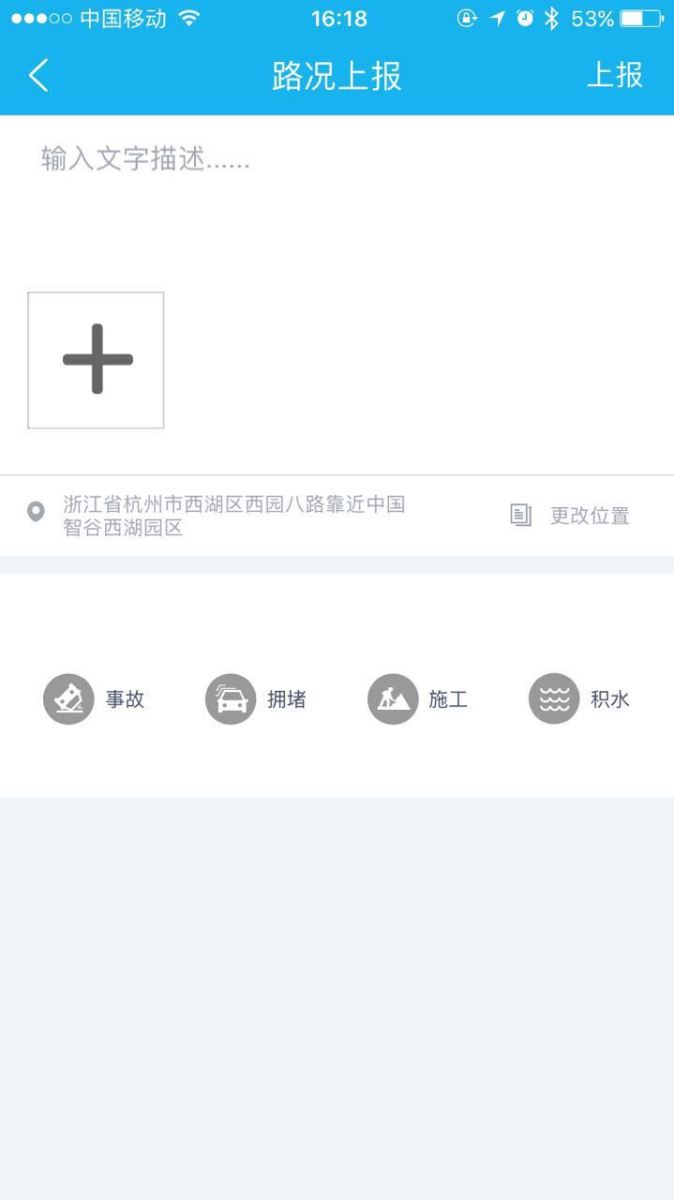Submit the report with 上报
This screenshot has width=674, height=1200.
tap(614, 76)
